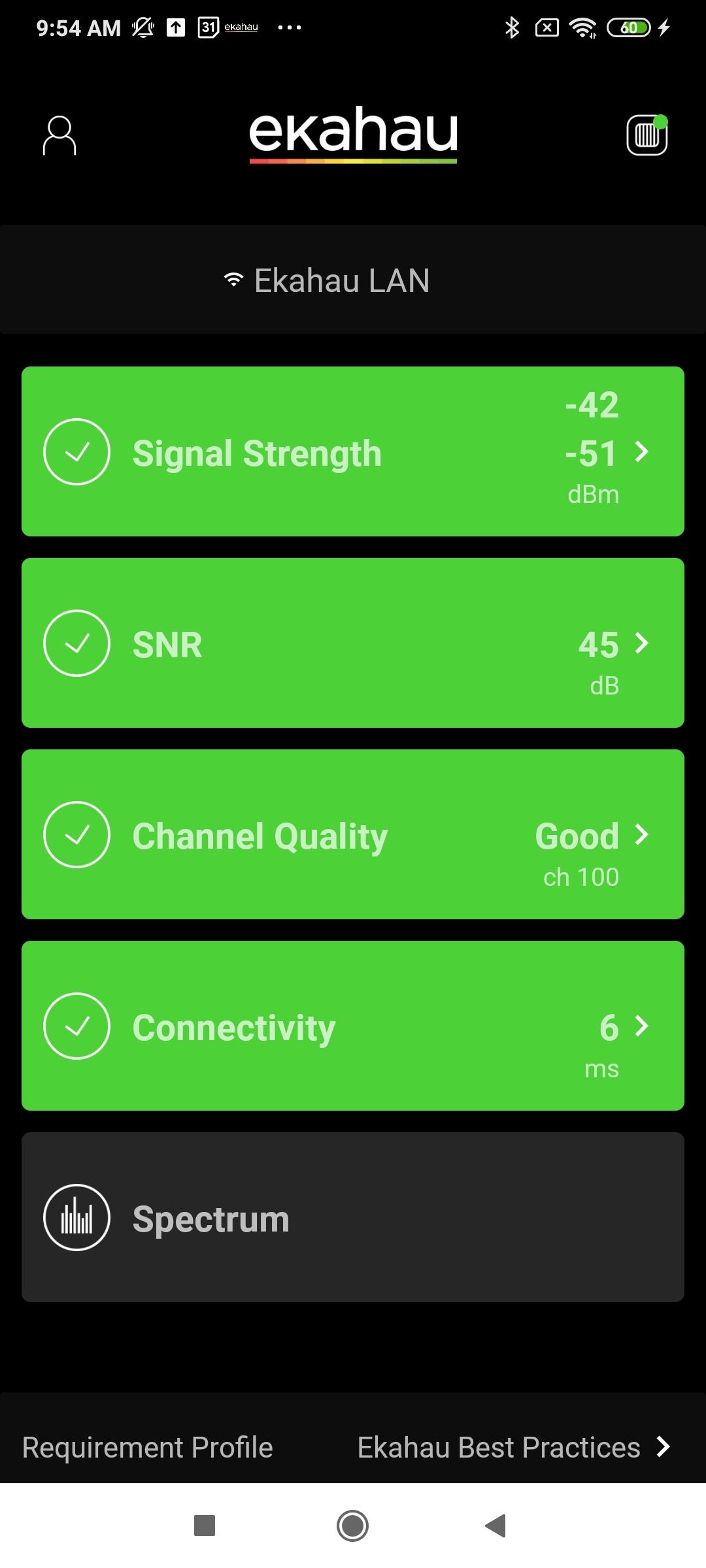Viewport: 706px width, 1568px height.
Task: Tap the system home button
Action: tap(352, 1526)
